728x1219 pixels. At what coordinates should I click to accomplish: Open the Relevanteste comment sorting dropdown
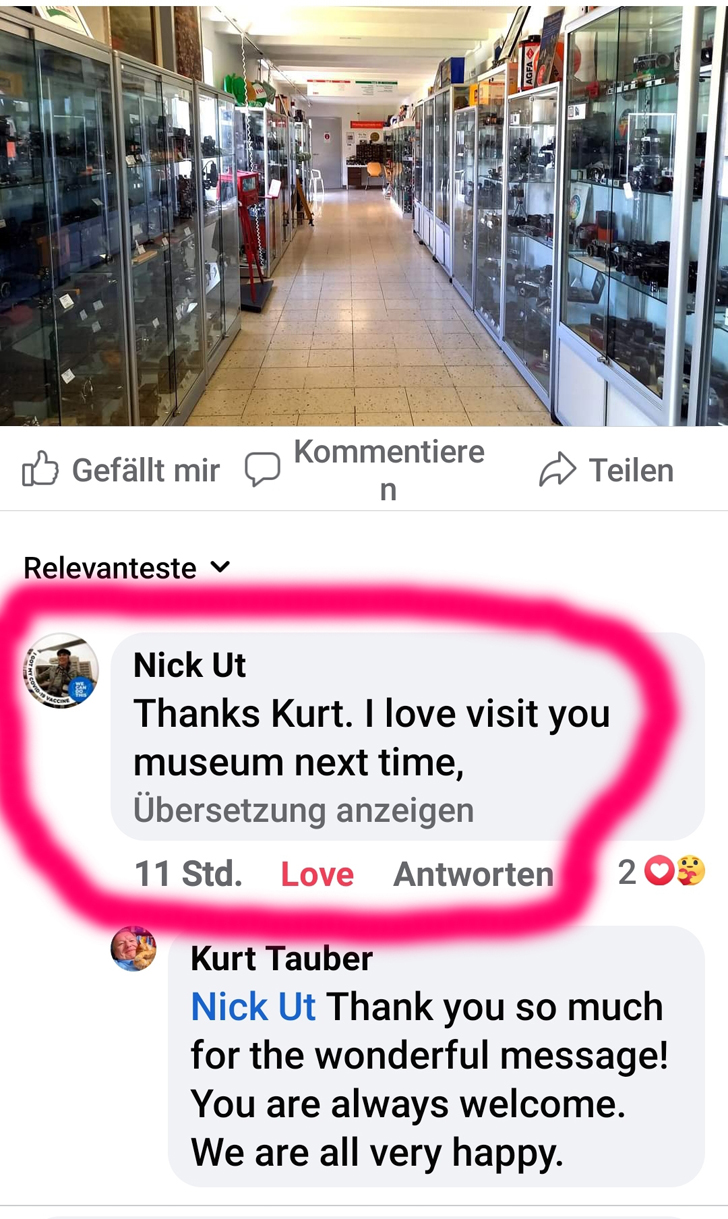click(126, 568)
